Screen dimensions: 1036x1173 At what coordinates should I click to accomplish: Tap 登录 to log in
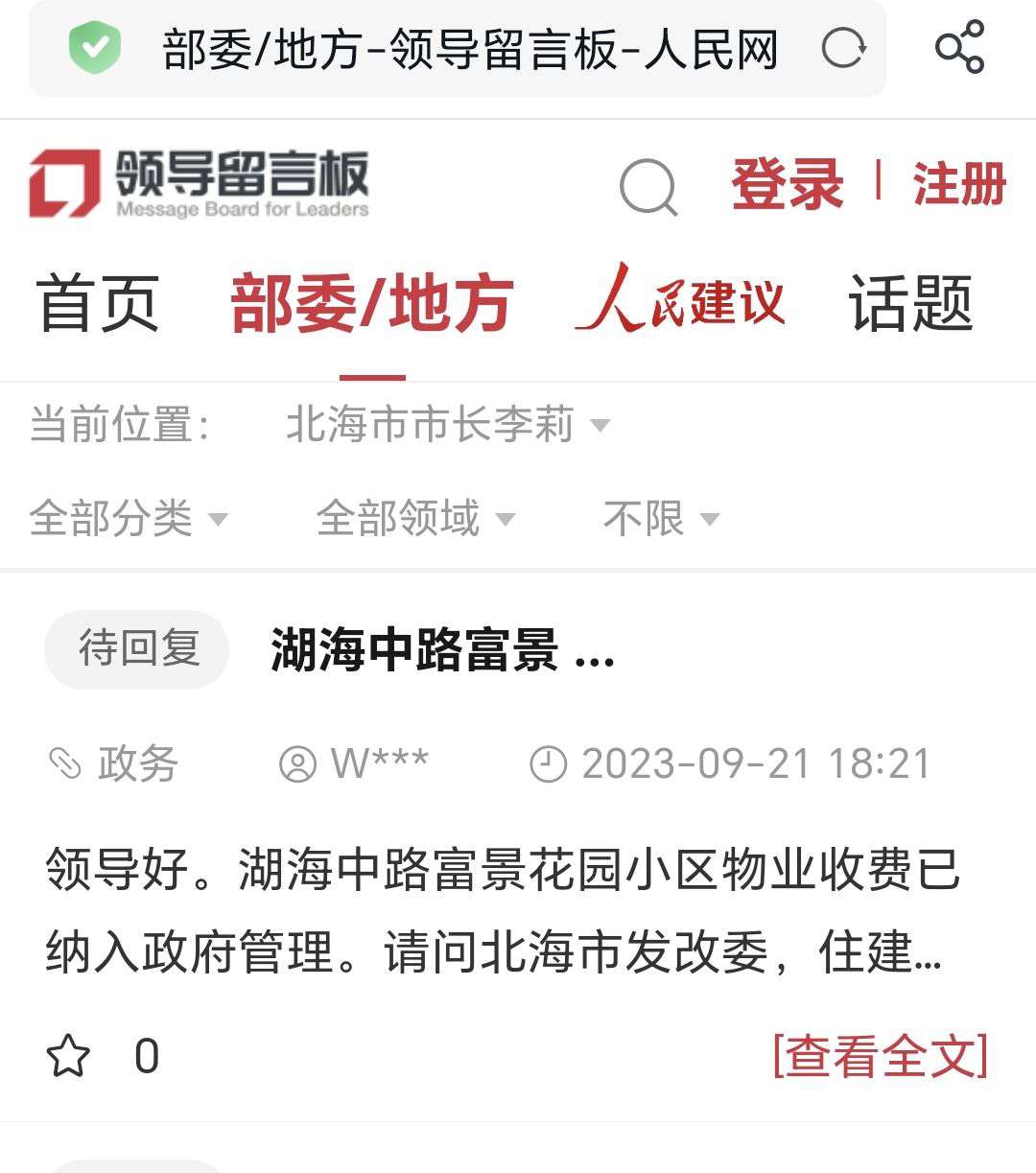coord(788,184)
